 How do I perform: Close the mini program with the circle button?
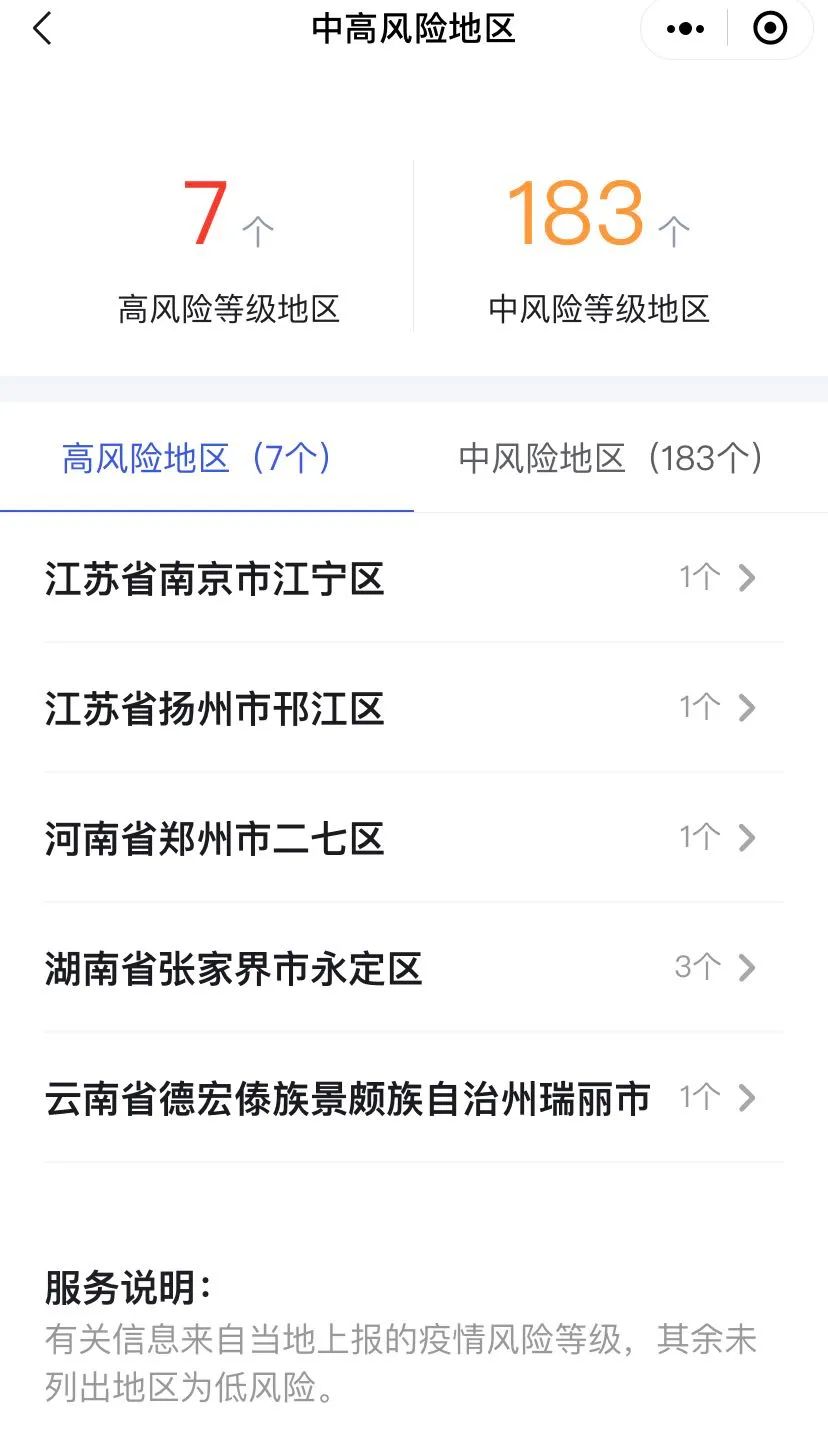(x=769, y=29)
